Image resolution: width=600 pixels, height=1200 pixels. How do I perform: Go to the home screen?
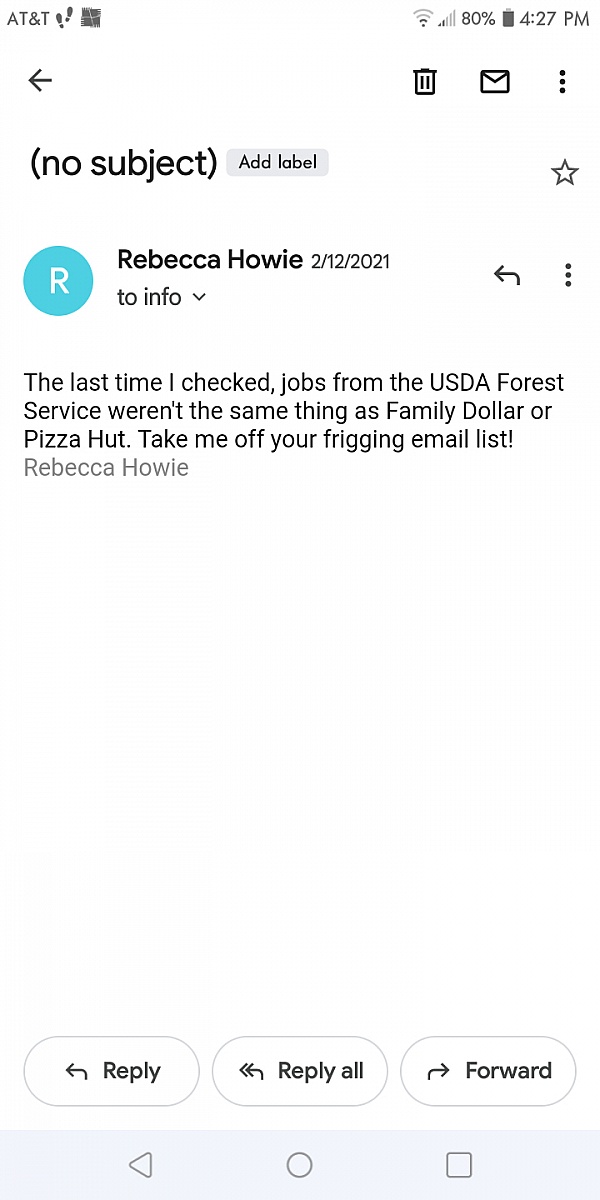(x=299, y=1165)
